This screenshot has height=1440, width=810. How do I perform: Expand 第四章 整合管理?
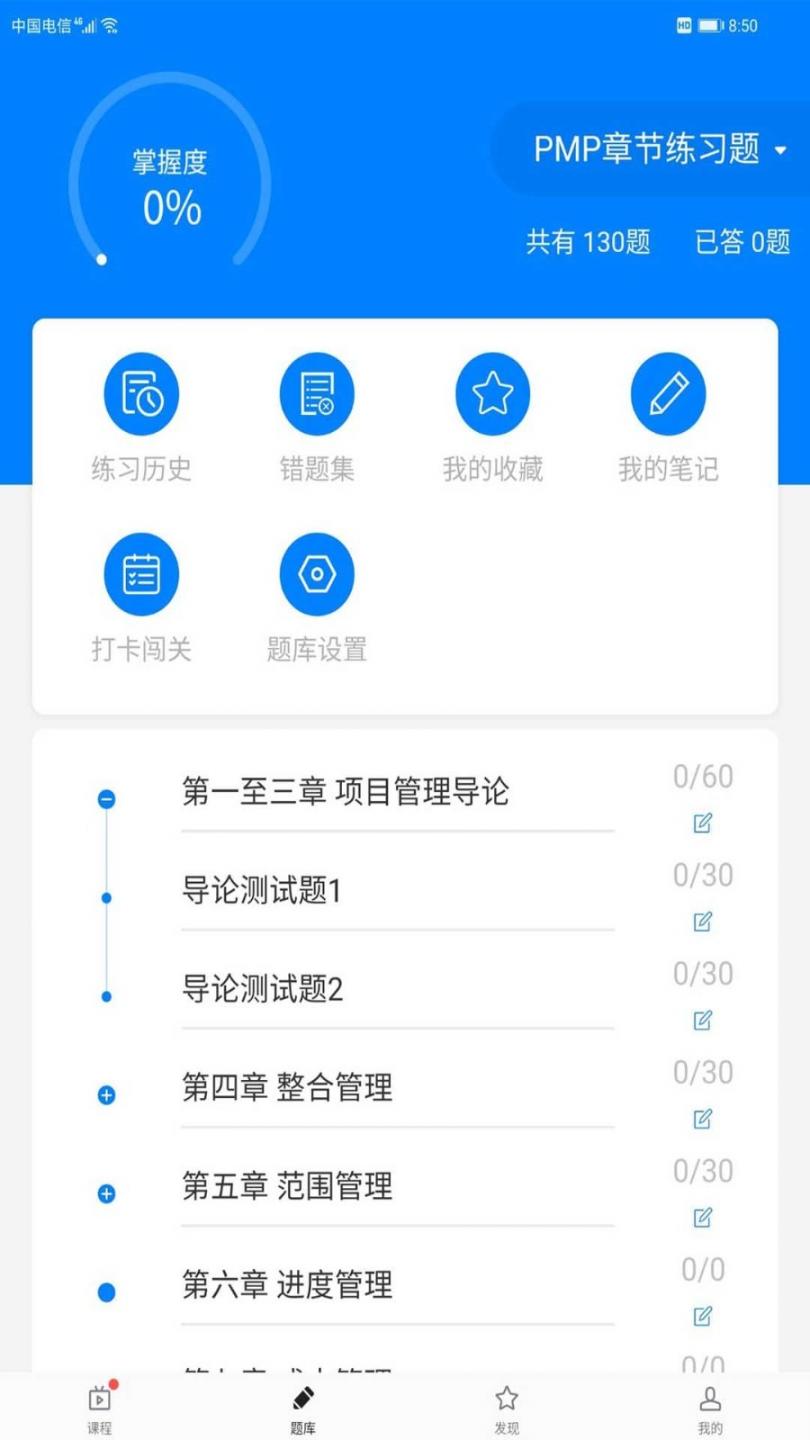point(106,1095)
